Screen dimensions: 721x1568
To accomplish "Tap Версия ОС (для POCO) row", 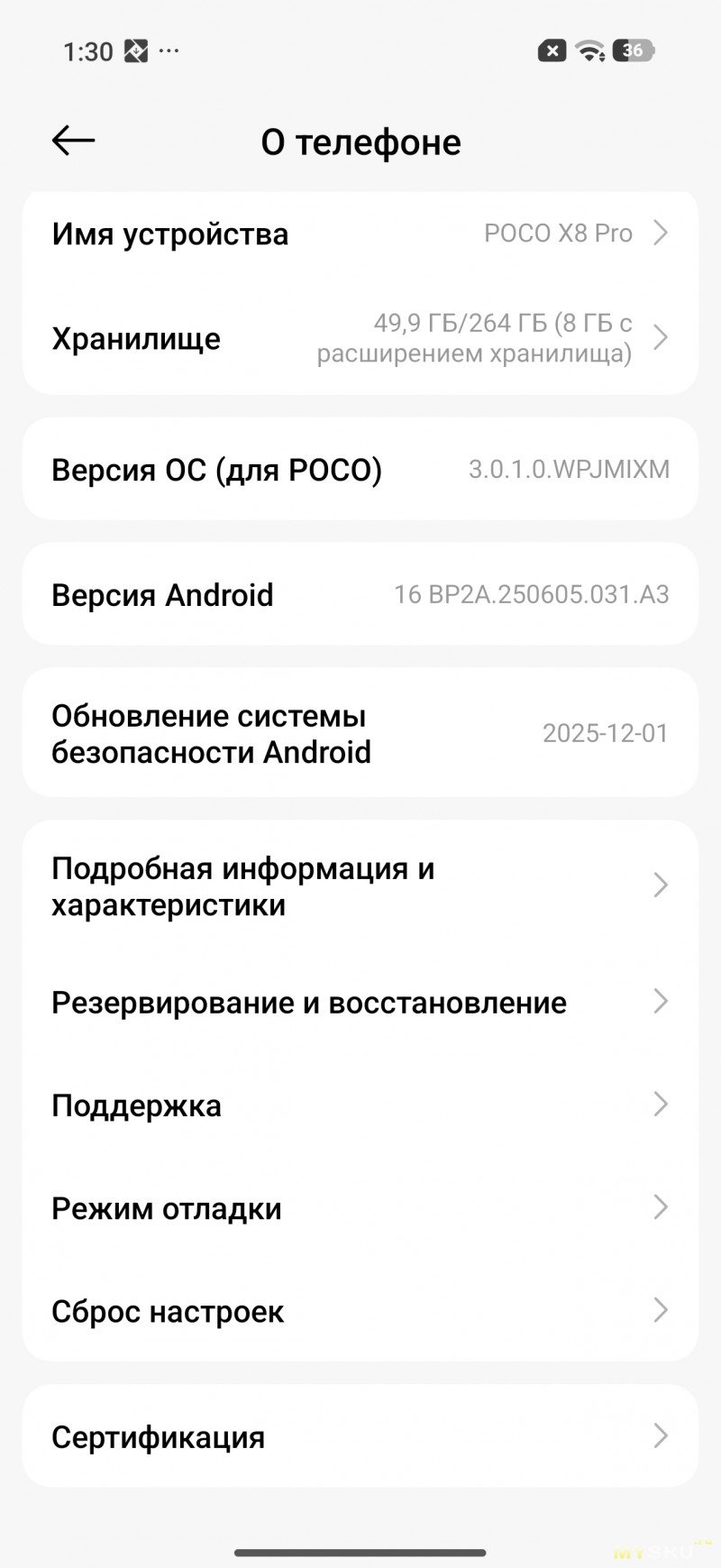I will pyautogui.click(x=360, y=470).
